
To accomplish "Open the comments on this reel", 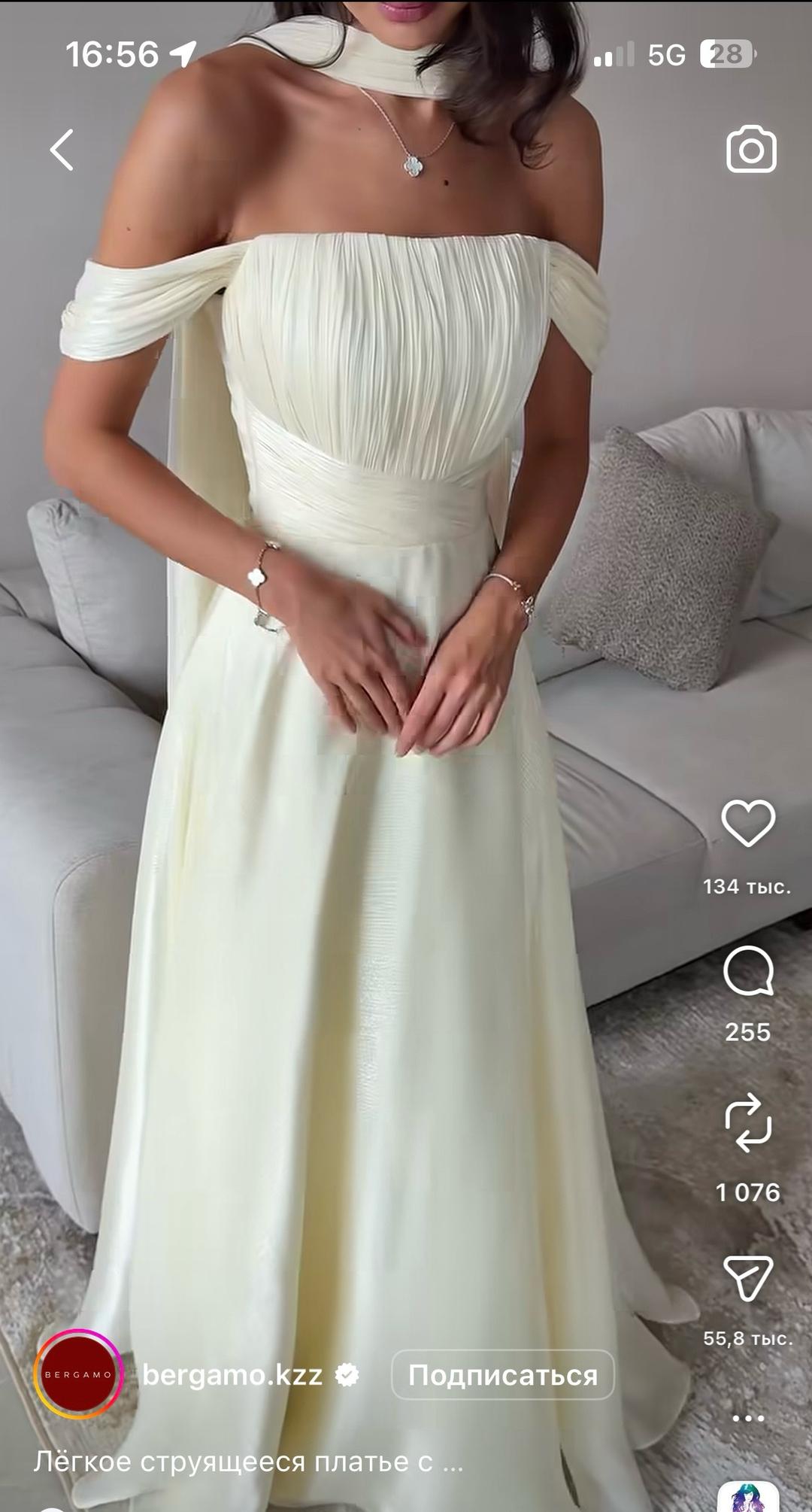I will pyautogui.click(x=748, y=970).
